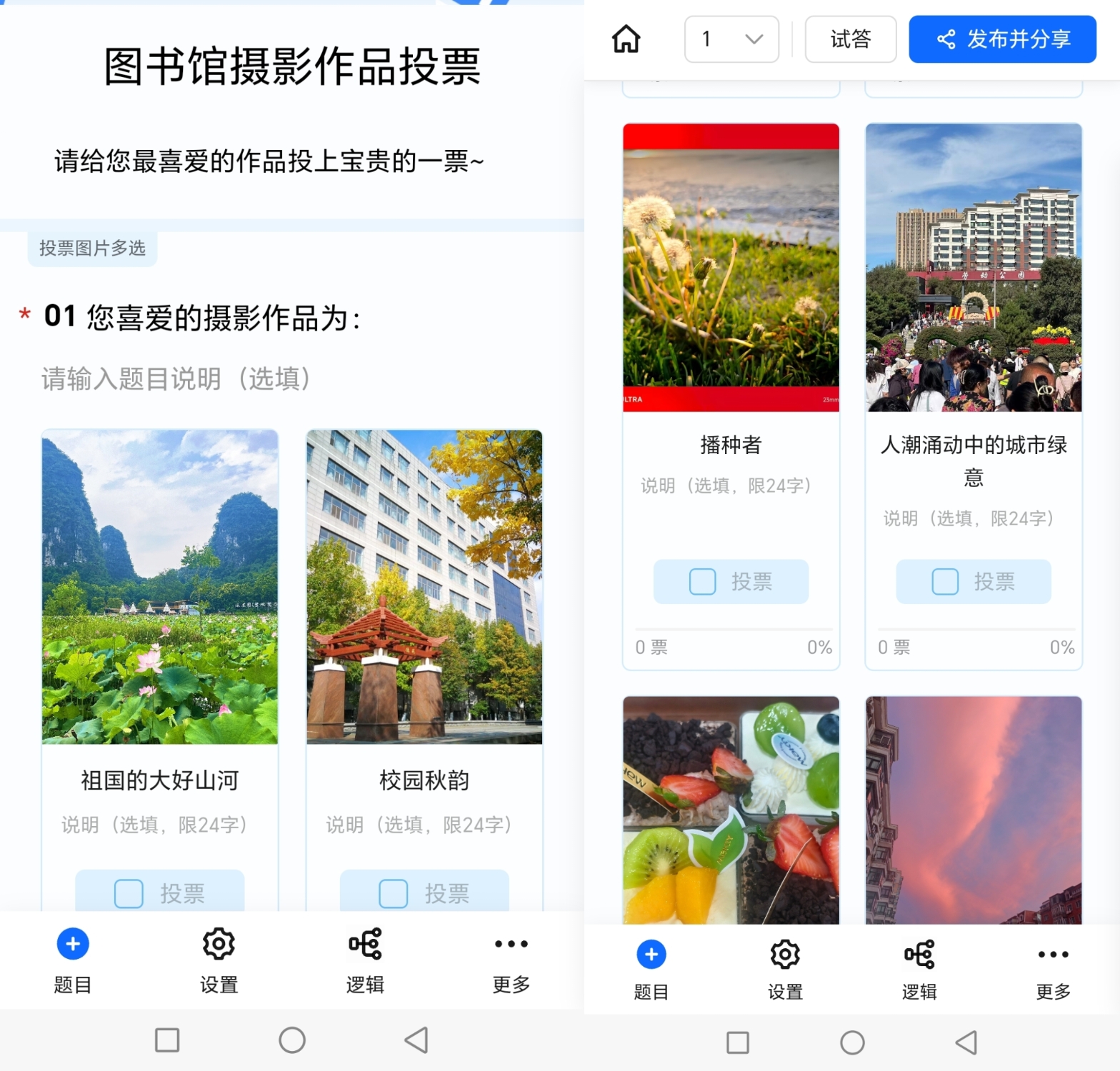Tap the 试答 preview button

(x=850, y=39)
